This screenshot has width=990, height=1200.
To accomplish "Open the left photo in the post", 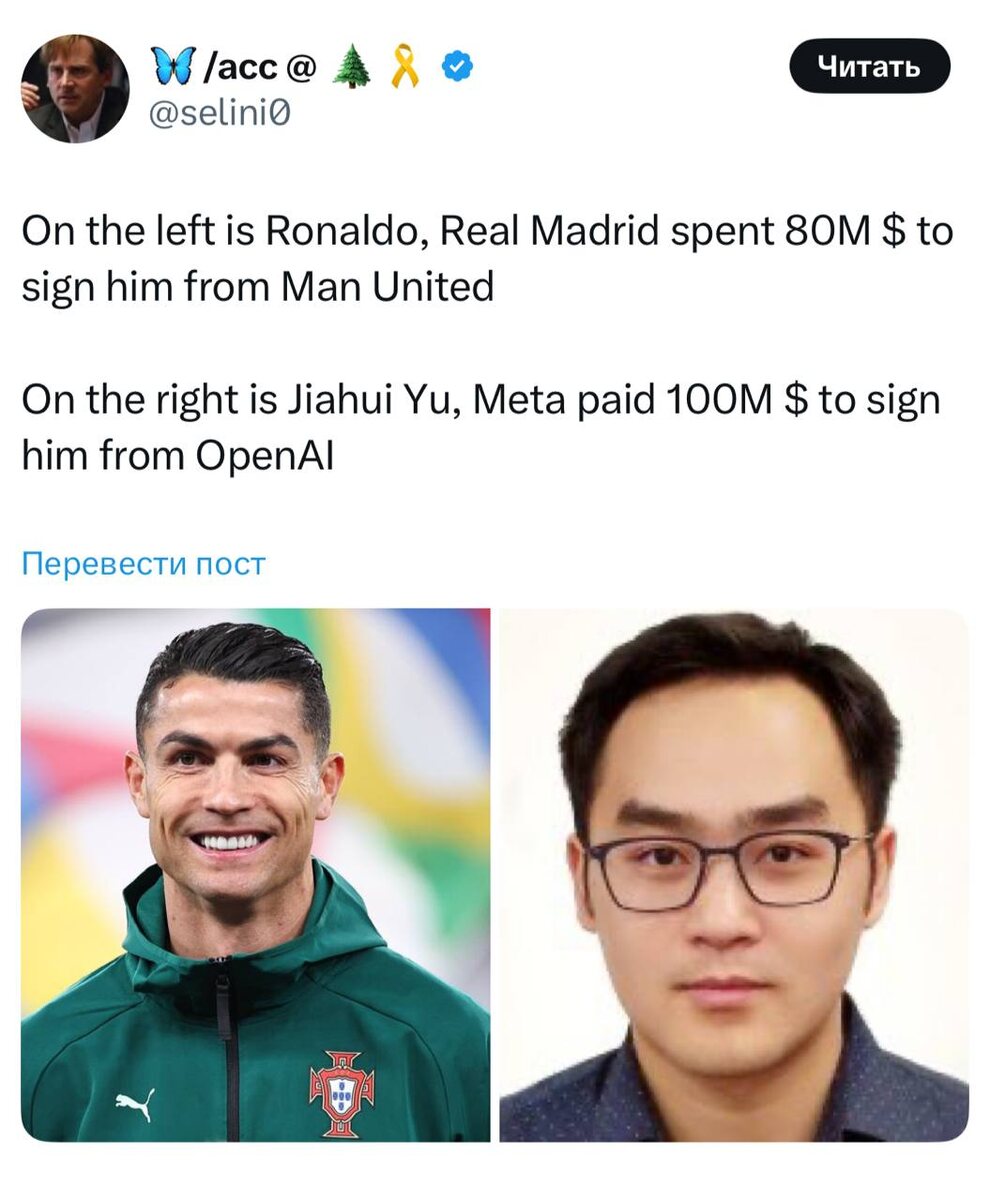I will [256, 875].
